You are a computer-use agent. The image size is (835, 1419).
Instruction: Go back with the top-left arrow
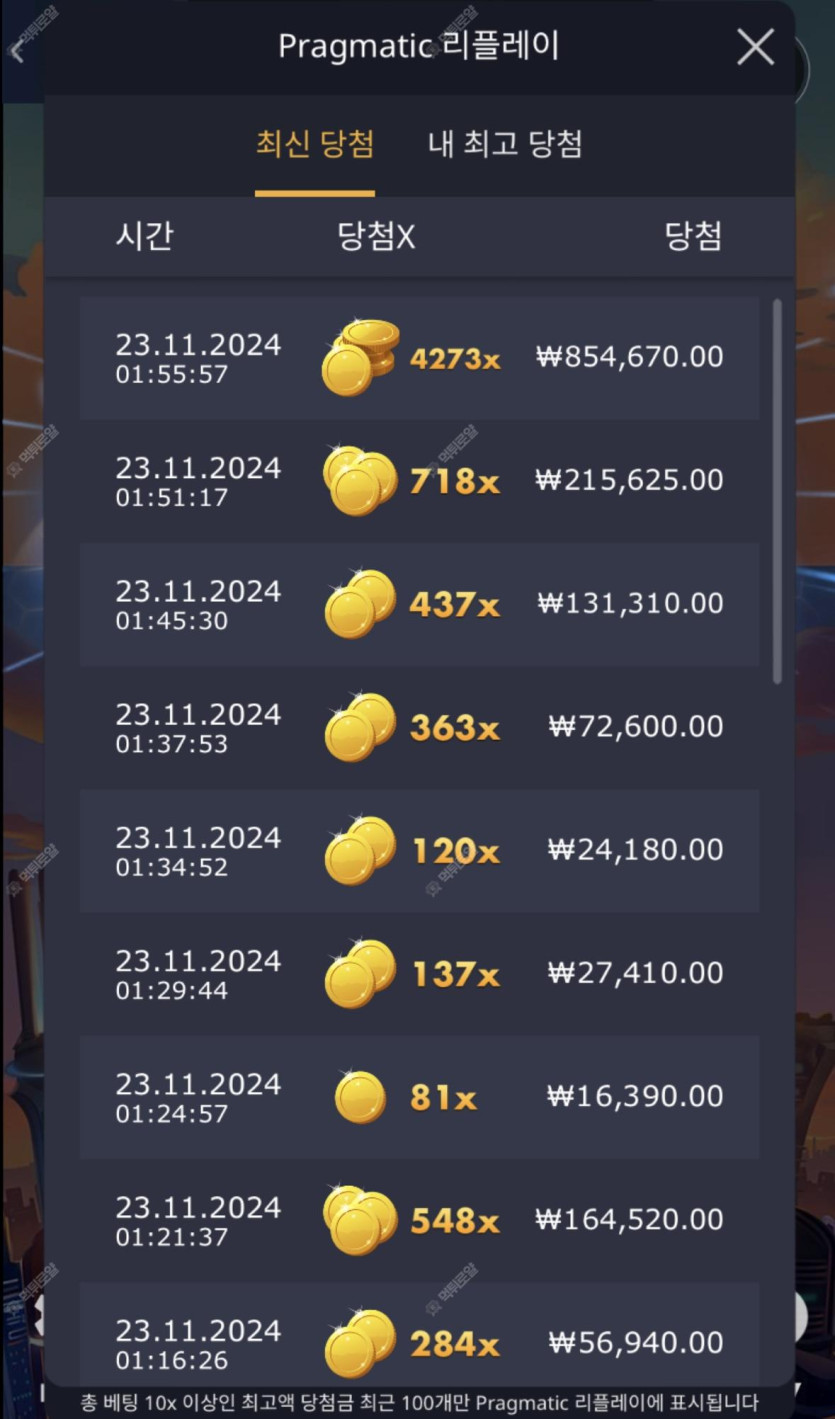coord(17,52)
